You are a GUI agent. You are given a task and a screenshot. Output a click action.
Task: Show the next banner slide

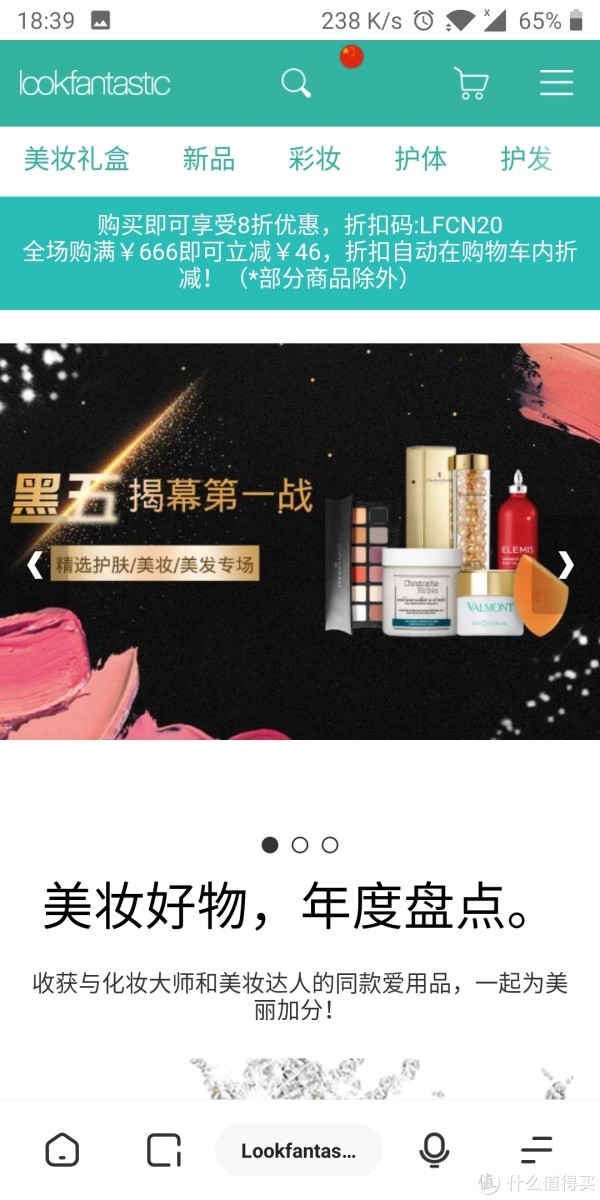(566, 565)
